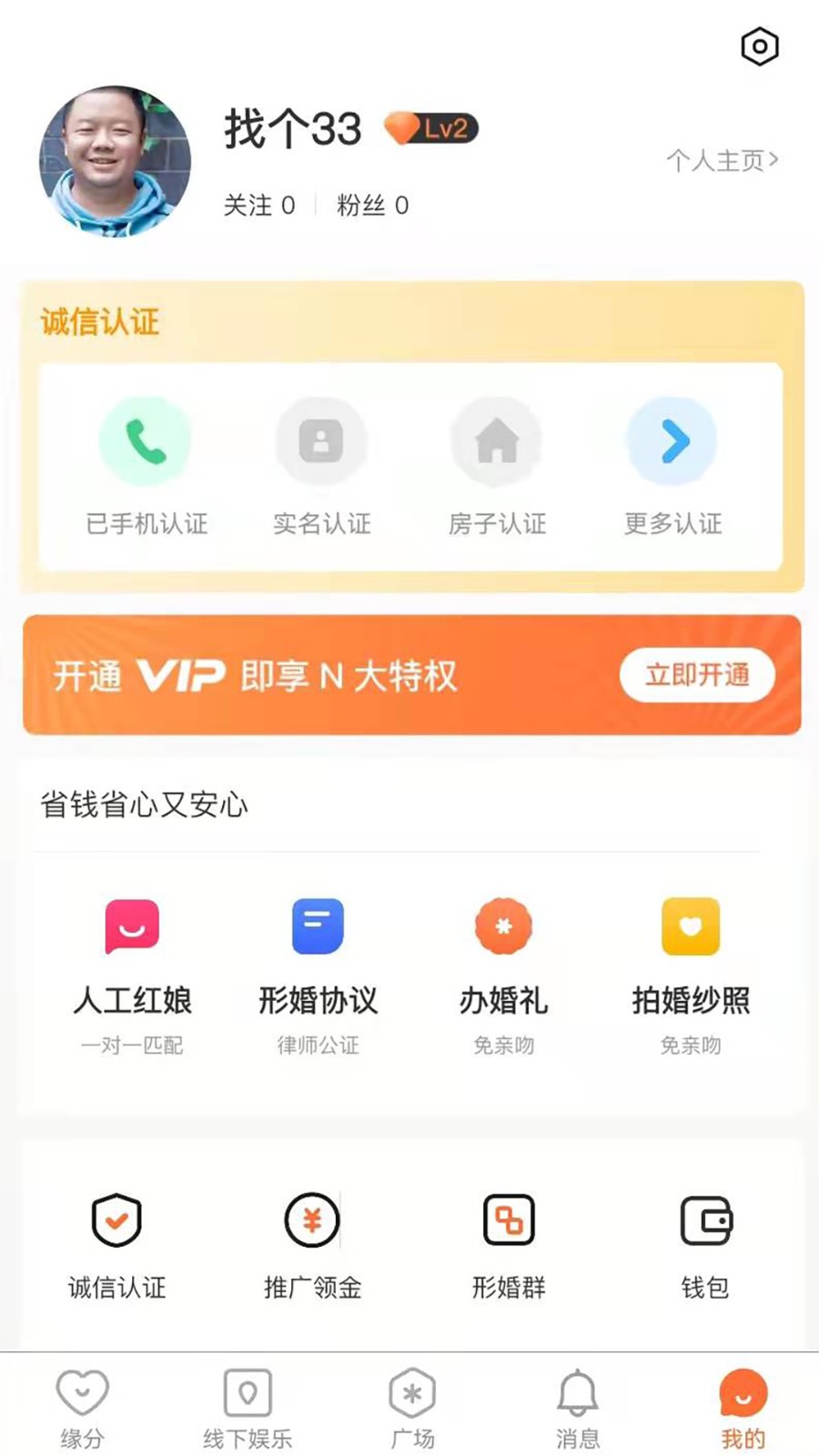This screenshot has height=1456, width=819.
Task: Select the 诚信认证 shield icon
Action: click(x=116, y=1219)
